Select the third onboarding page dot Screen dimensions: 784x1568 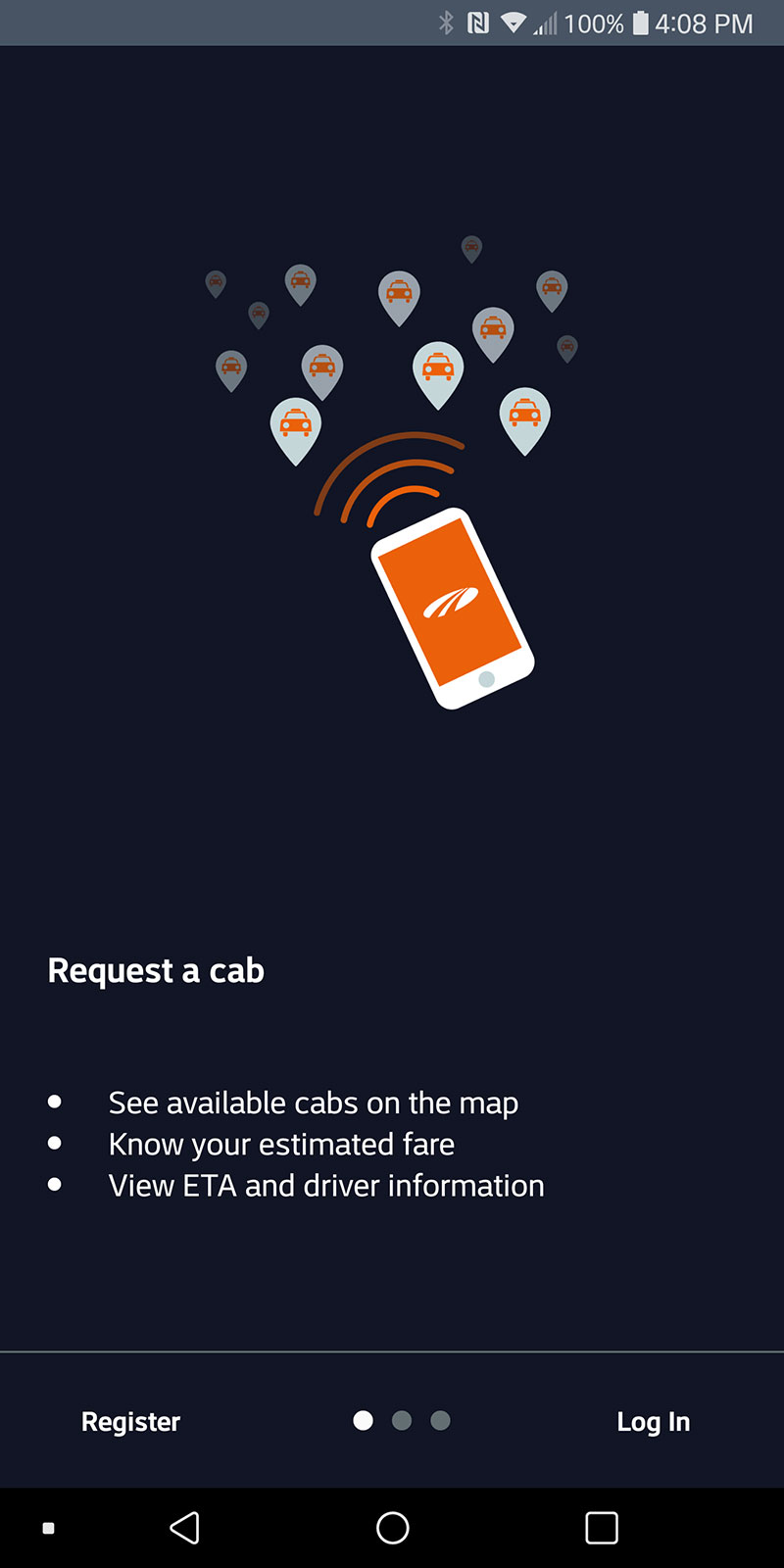click(x=441, y=1420)
